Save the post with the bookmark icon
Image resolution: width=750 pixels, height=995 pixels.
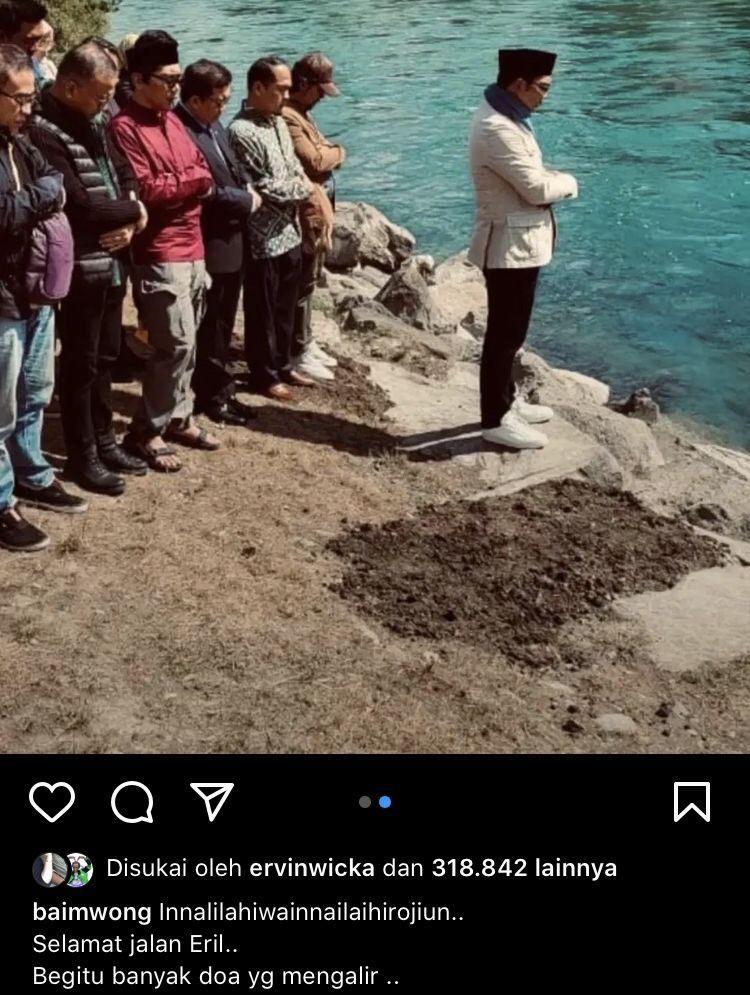[692, 802]
